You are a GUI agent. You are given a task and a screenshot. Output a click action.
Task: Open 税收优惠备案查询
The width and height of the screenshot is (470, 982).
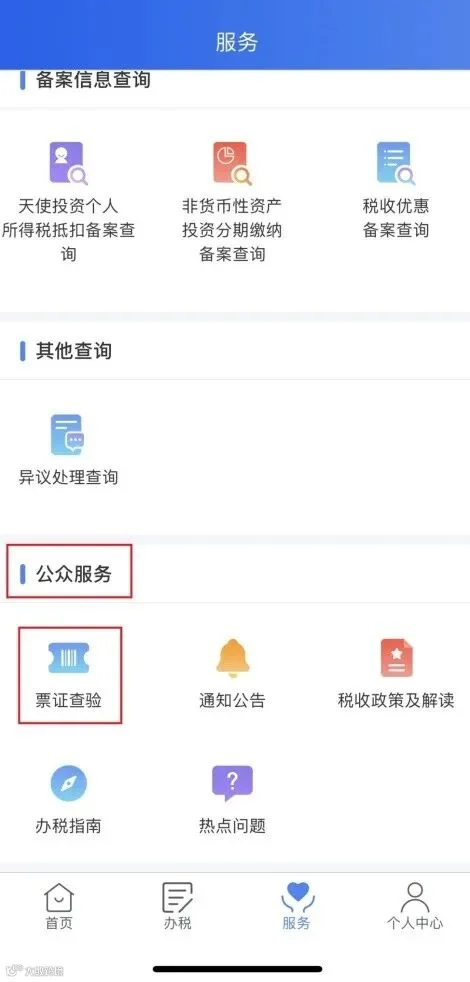tap(395, 190)
